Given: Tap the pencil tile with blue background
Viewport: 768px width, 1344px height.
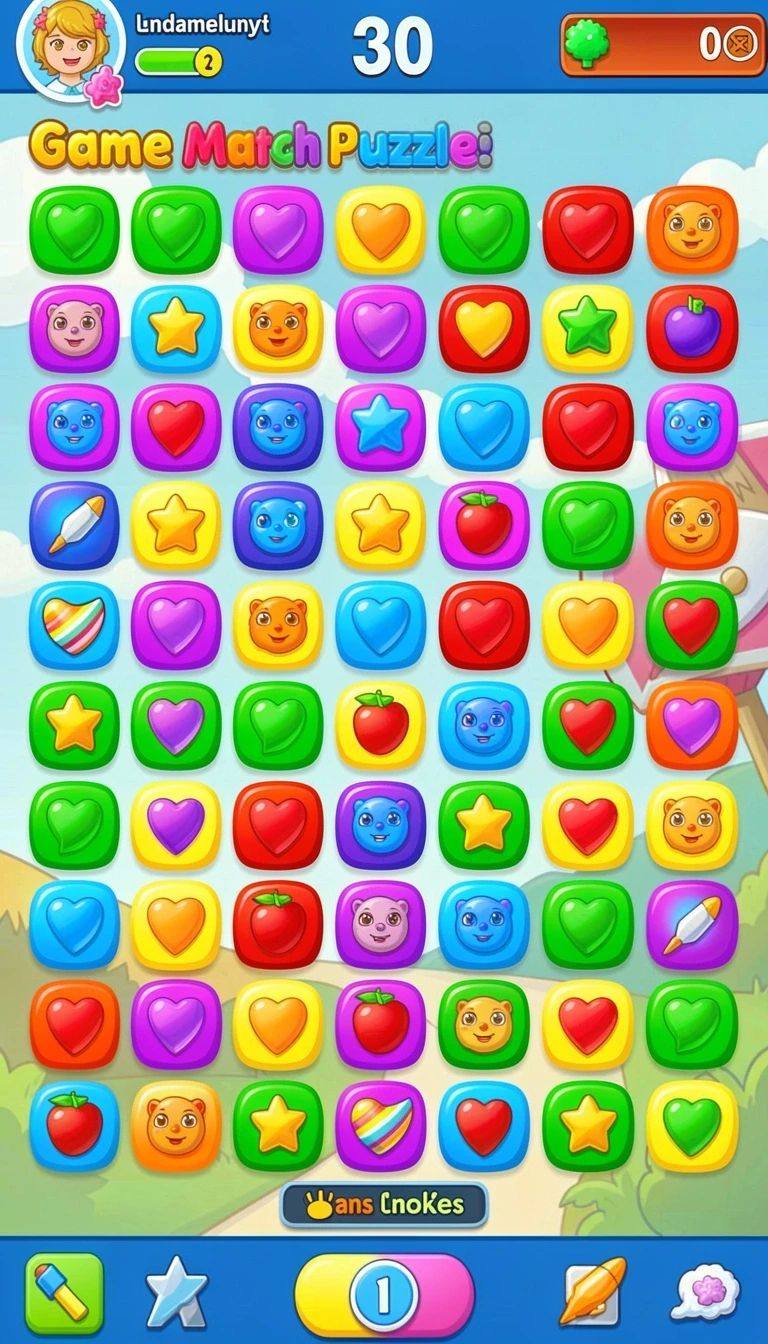Looking at the screenshot, I should 74,526.
